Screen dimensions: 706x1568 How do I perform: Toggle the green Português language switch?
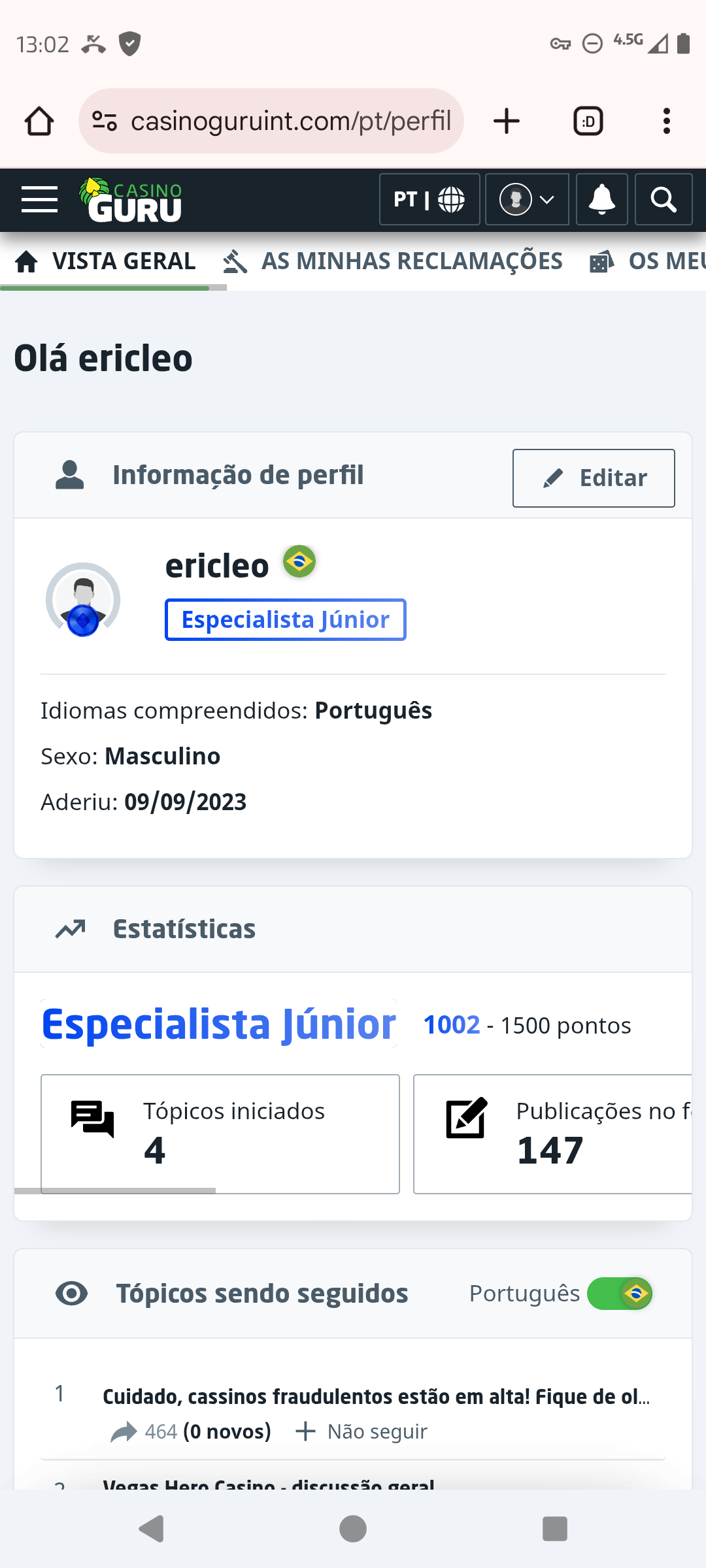(x=620, y=1294)
